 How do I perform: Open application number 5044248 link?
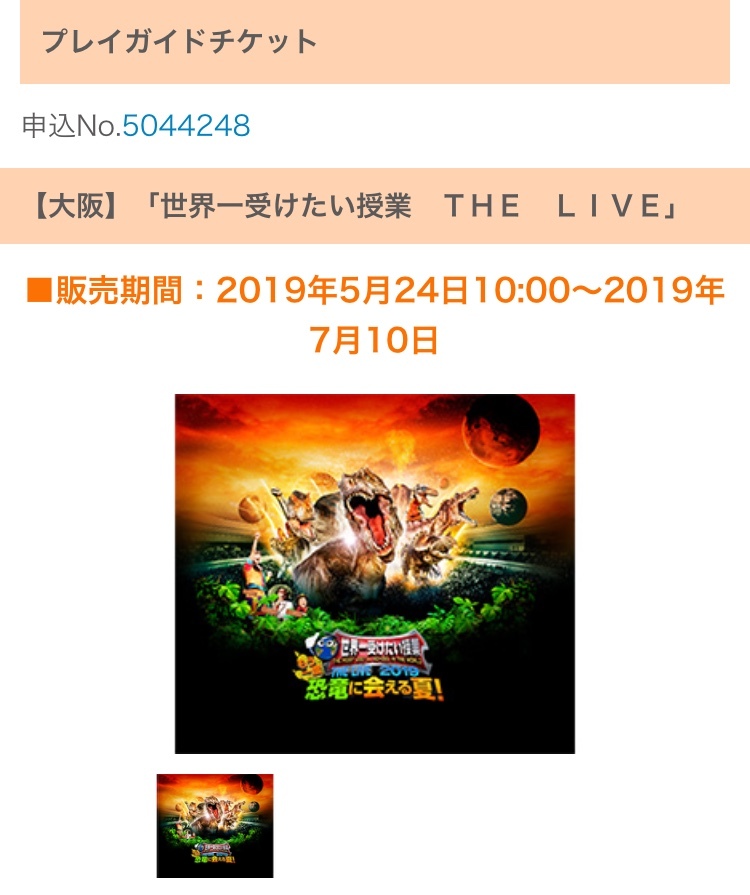pos(186,126)
